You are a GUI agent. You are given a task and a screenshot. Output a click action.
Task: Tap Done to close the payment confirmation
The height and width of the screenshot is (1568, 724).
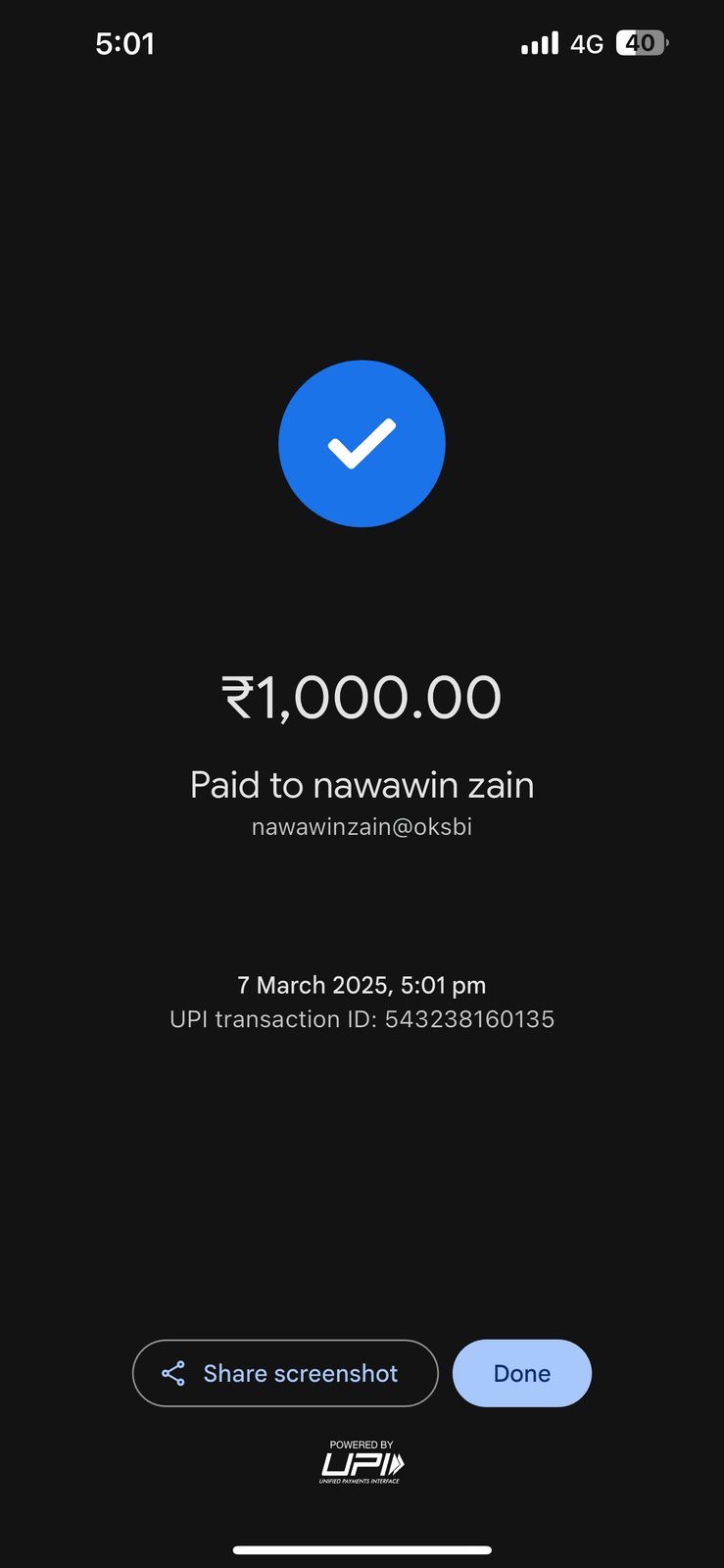tap(521, 1373)
